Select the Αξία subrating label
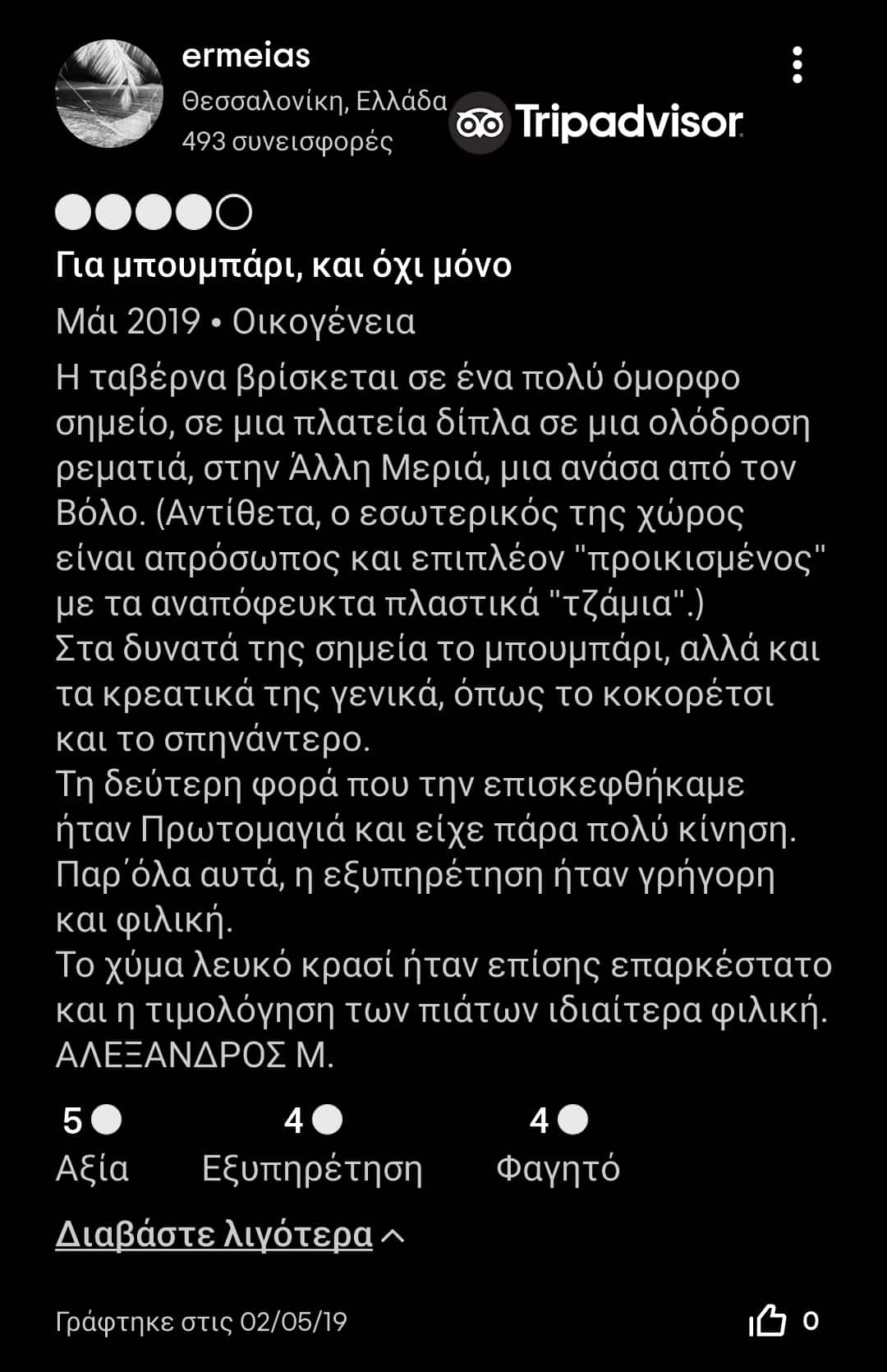This screenshot has width=887, height=1372. 94,1167
